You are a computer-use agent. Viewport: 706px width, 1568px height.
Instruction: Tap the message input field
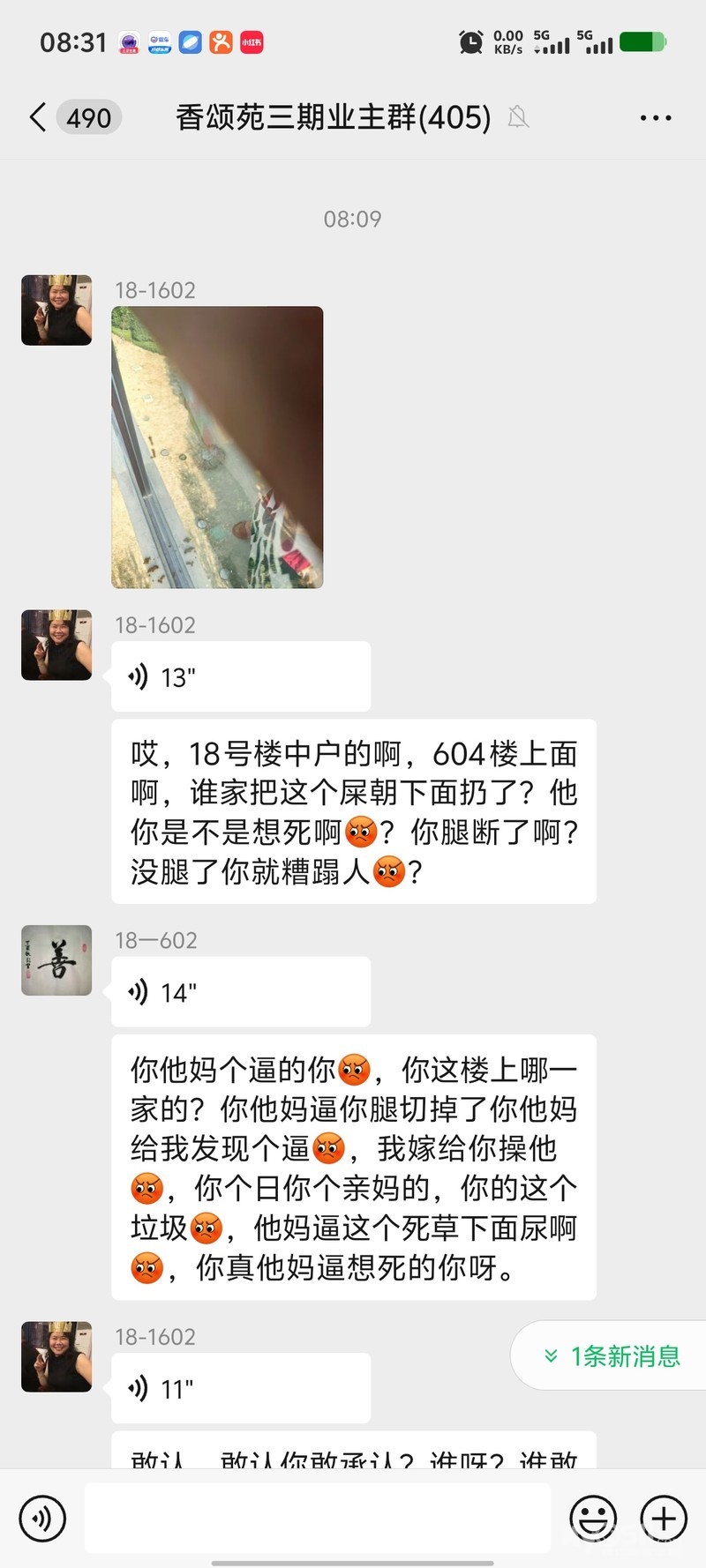(318, 1518)
